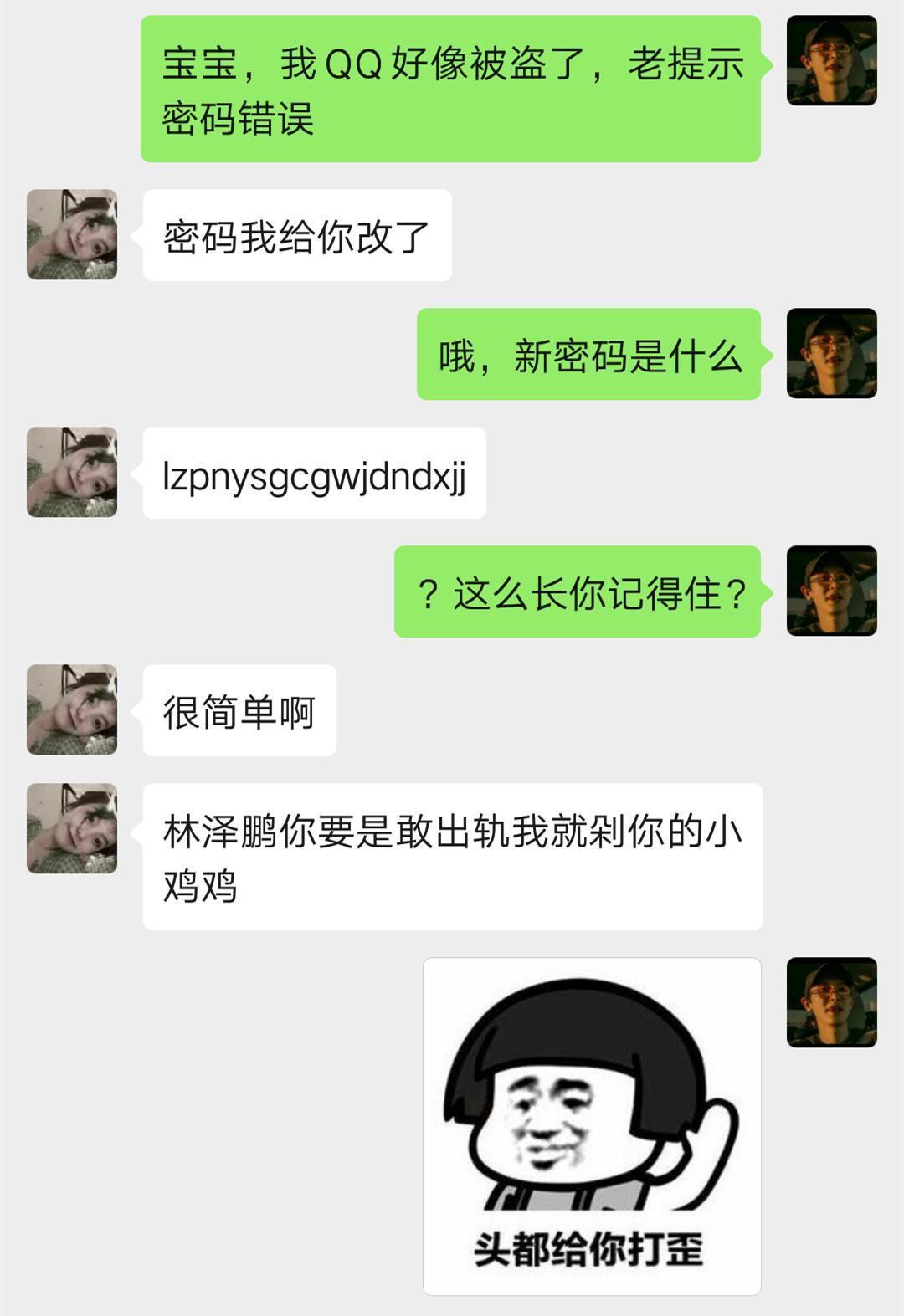The height and width of the screenshot is (1316, 904).
Task: Open the sender avatar next to 哦，新密码是什么
Action: coord(831,353)
